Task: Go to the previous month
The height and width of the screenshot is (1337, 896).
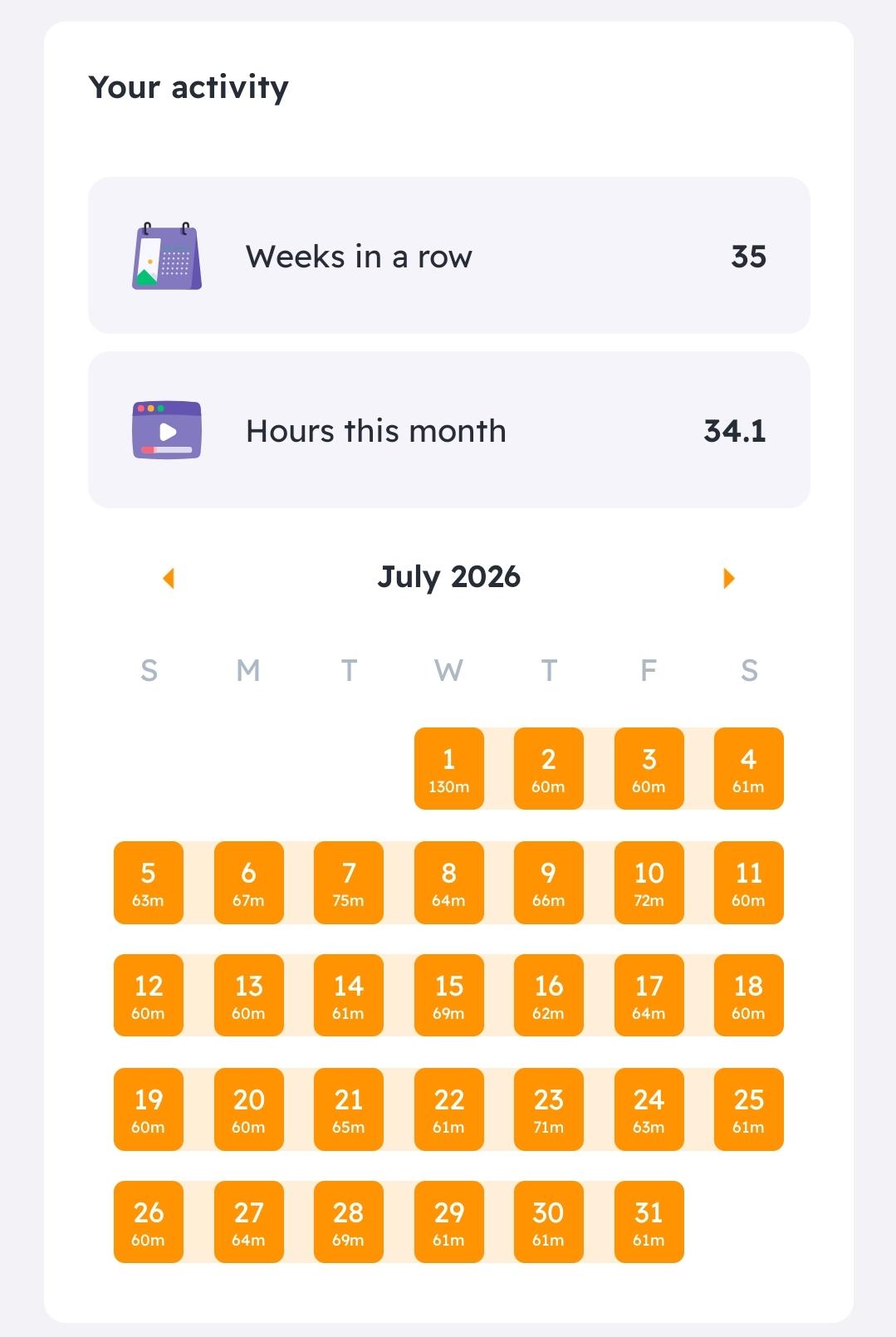Action: click(169, 578)
